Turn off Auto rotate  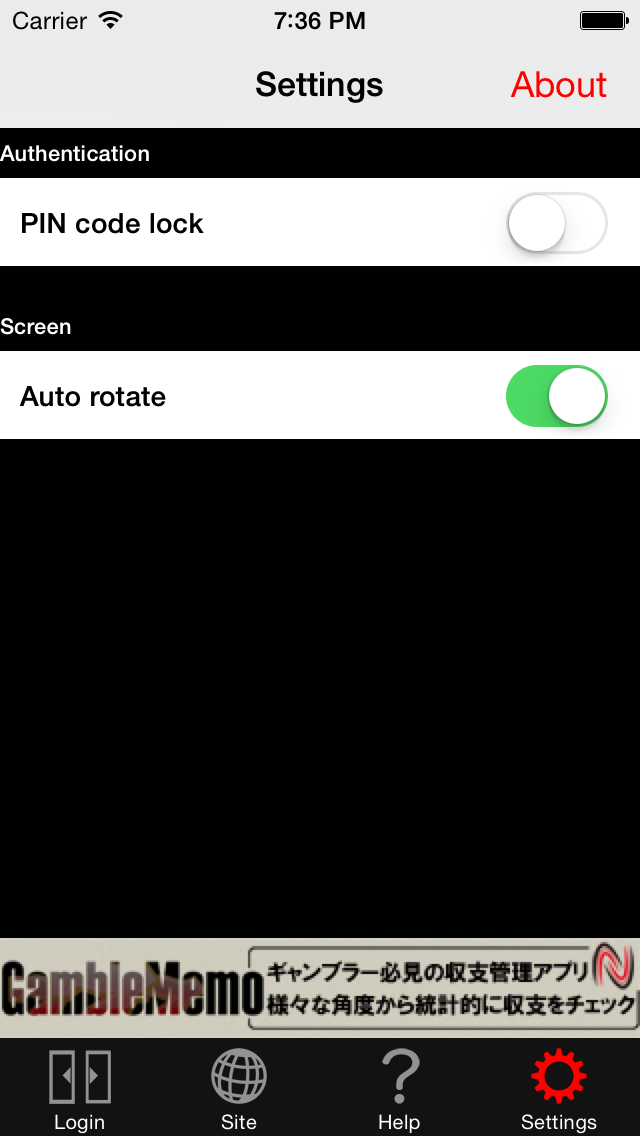556,396
